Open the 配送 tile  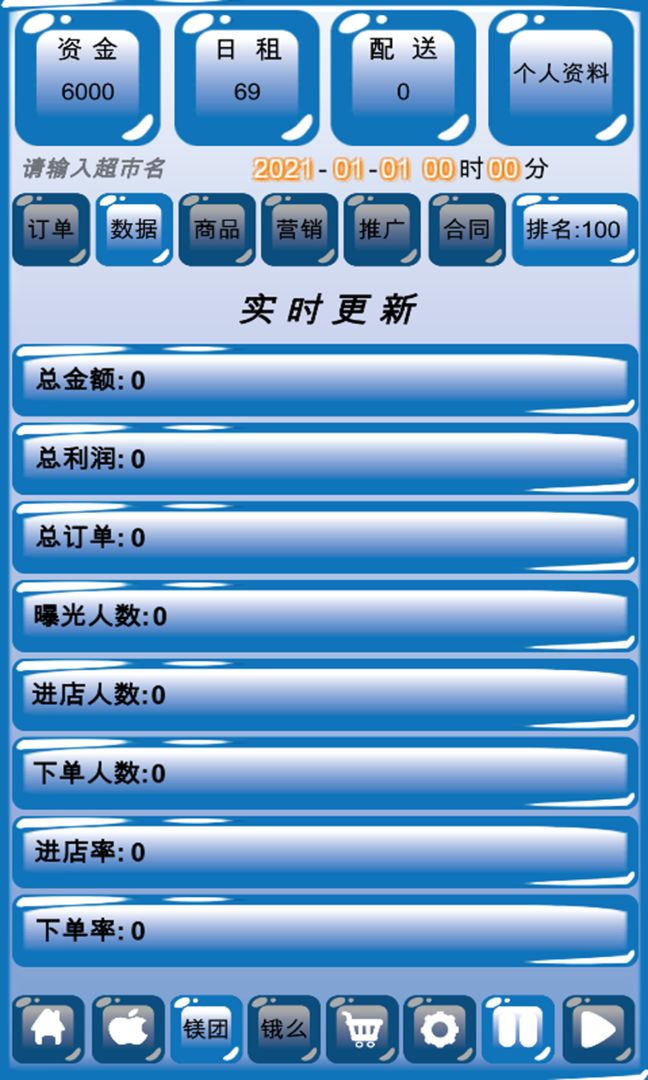(403, 76)
